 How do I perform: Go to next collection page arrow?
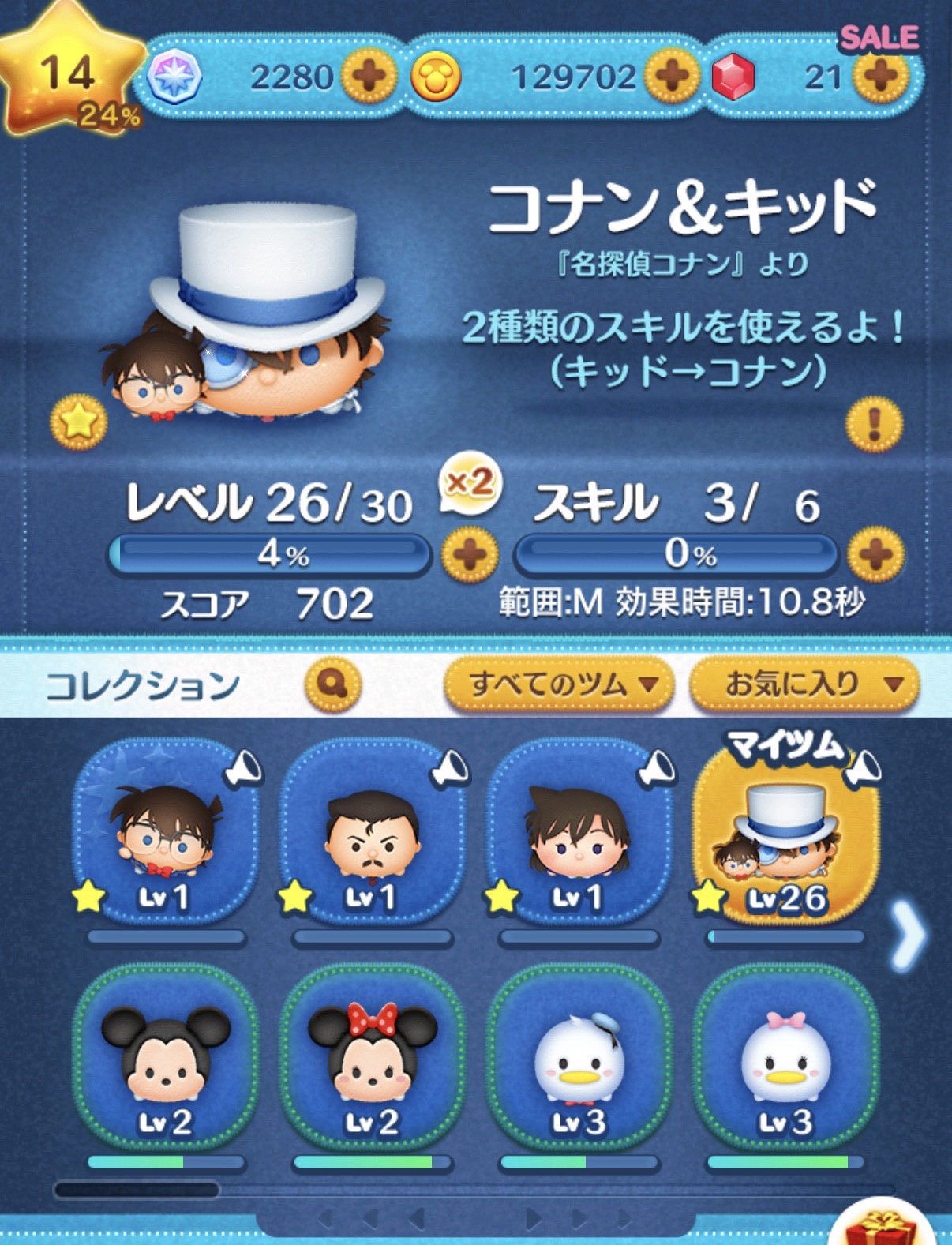[x=908, y=936]
